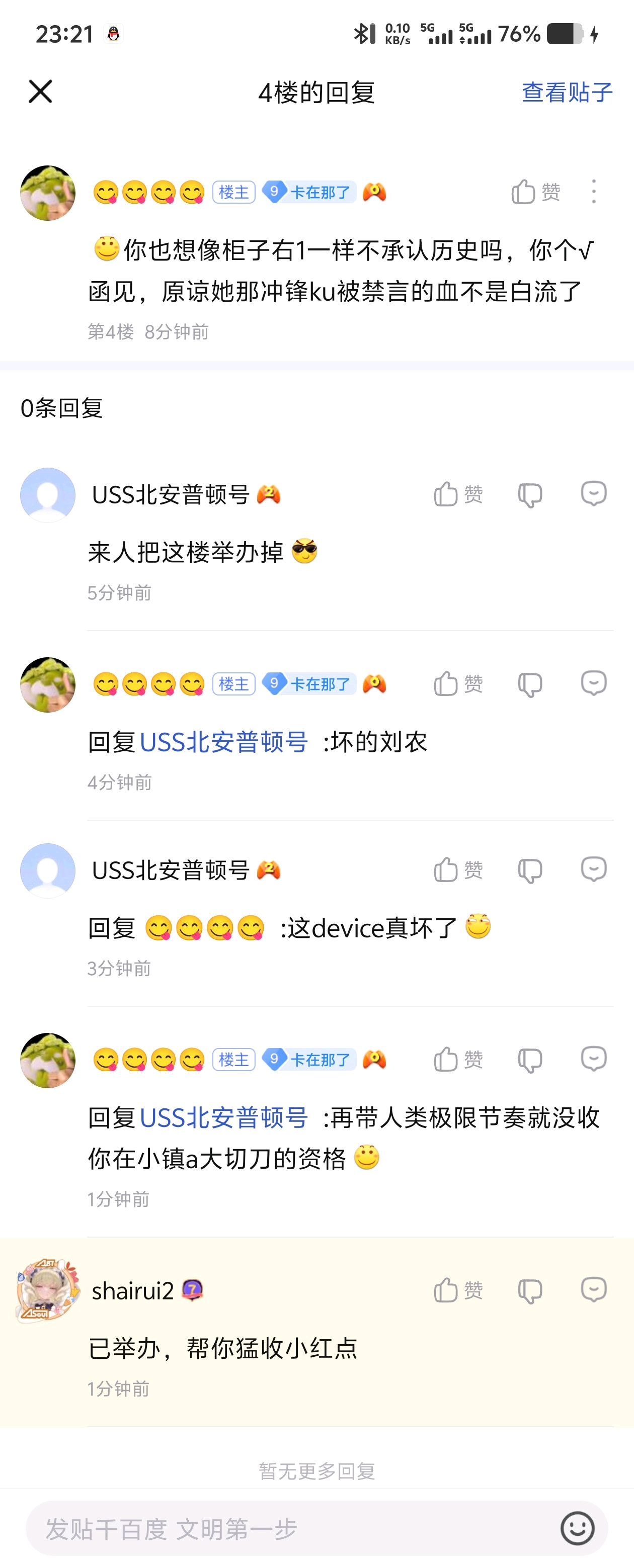Like shairui2's reply 已举办
Viewport: 634px width, 1568px height.
coord(458,1290)
